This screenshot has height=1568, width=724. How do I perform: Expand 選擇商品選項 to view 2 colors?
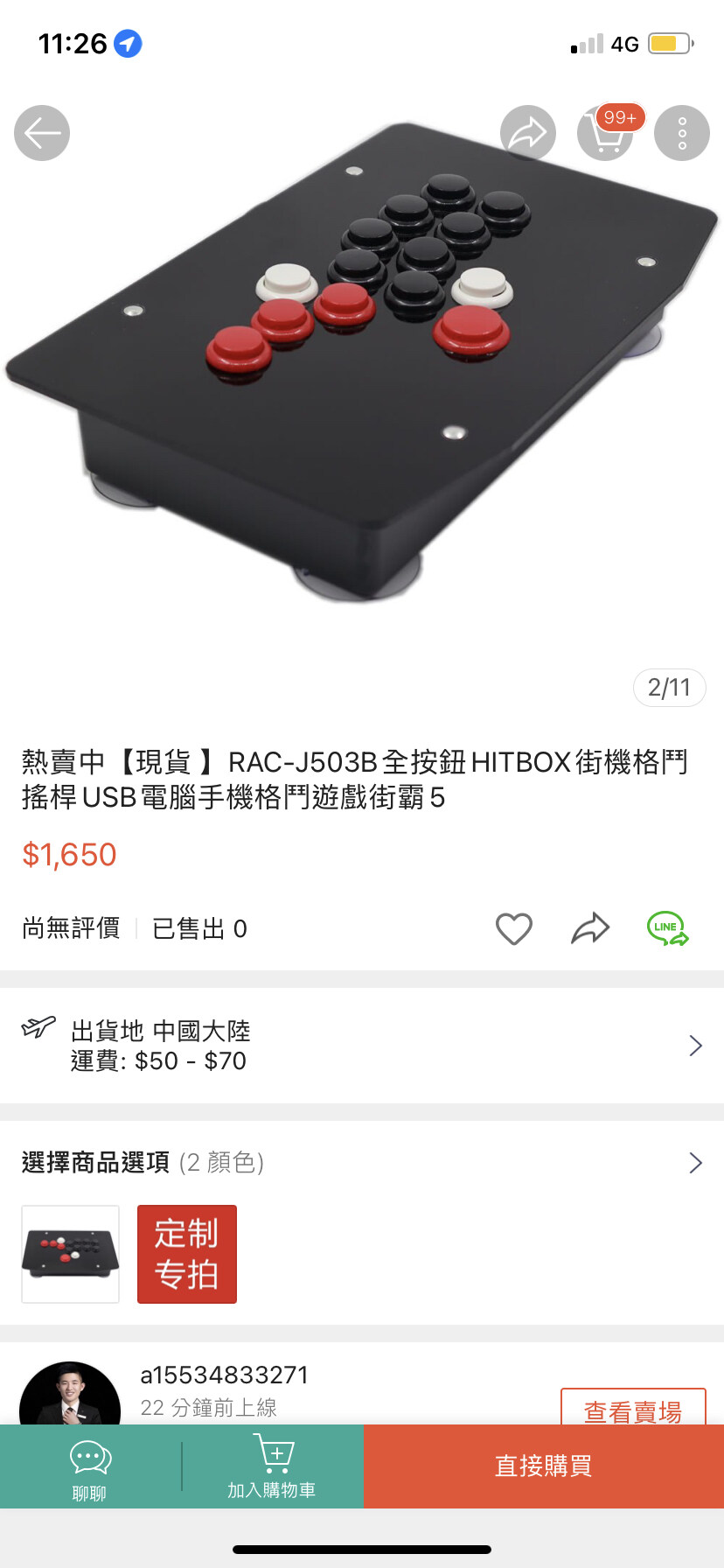pyautogui.click(x=695, y=1163)
